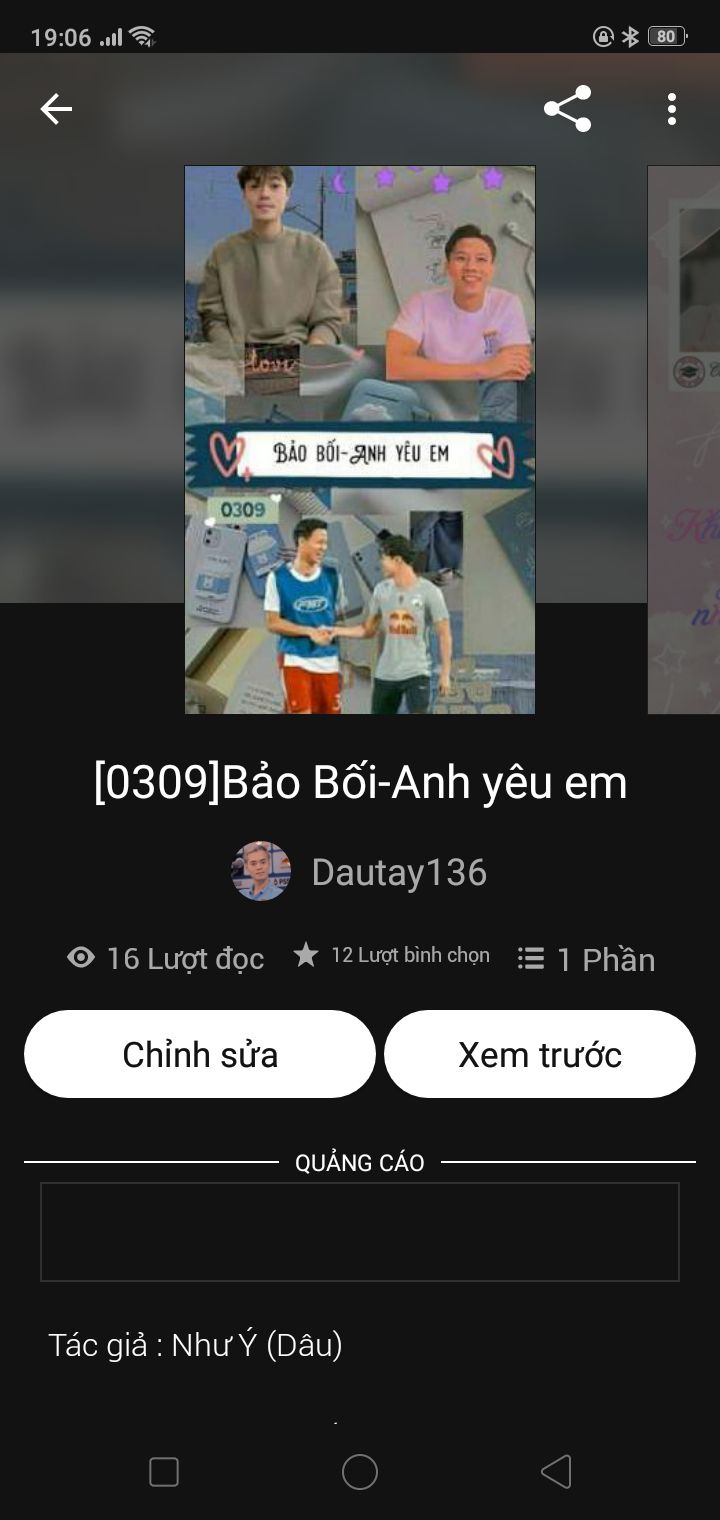Image resolution: width=720 pixels, height=1520 pixels.
Task: Open the Bảo Bối-Anh yêu em cover
Action: 360,440
